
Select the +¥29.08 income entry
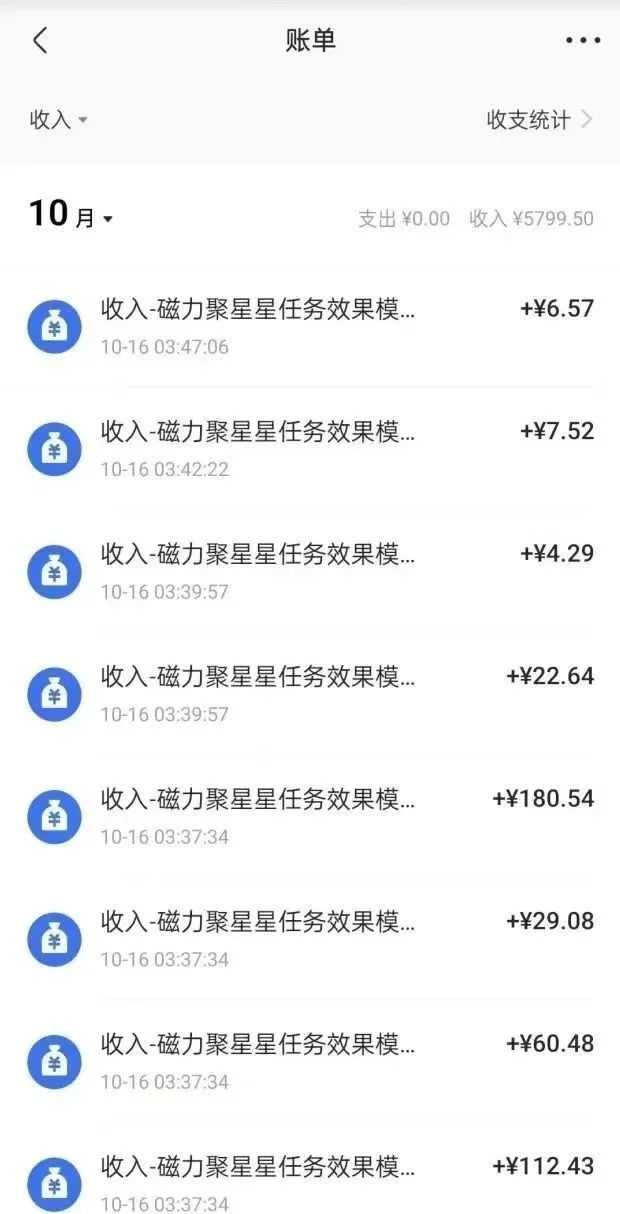[x=310, y=939]
